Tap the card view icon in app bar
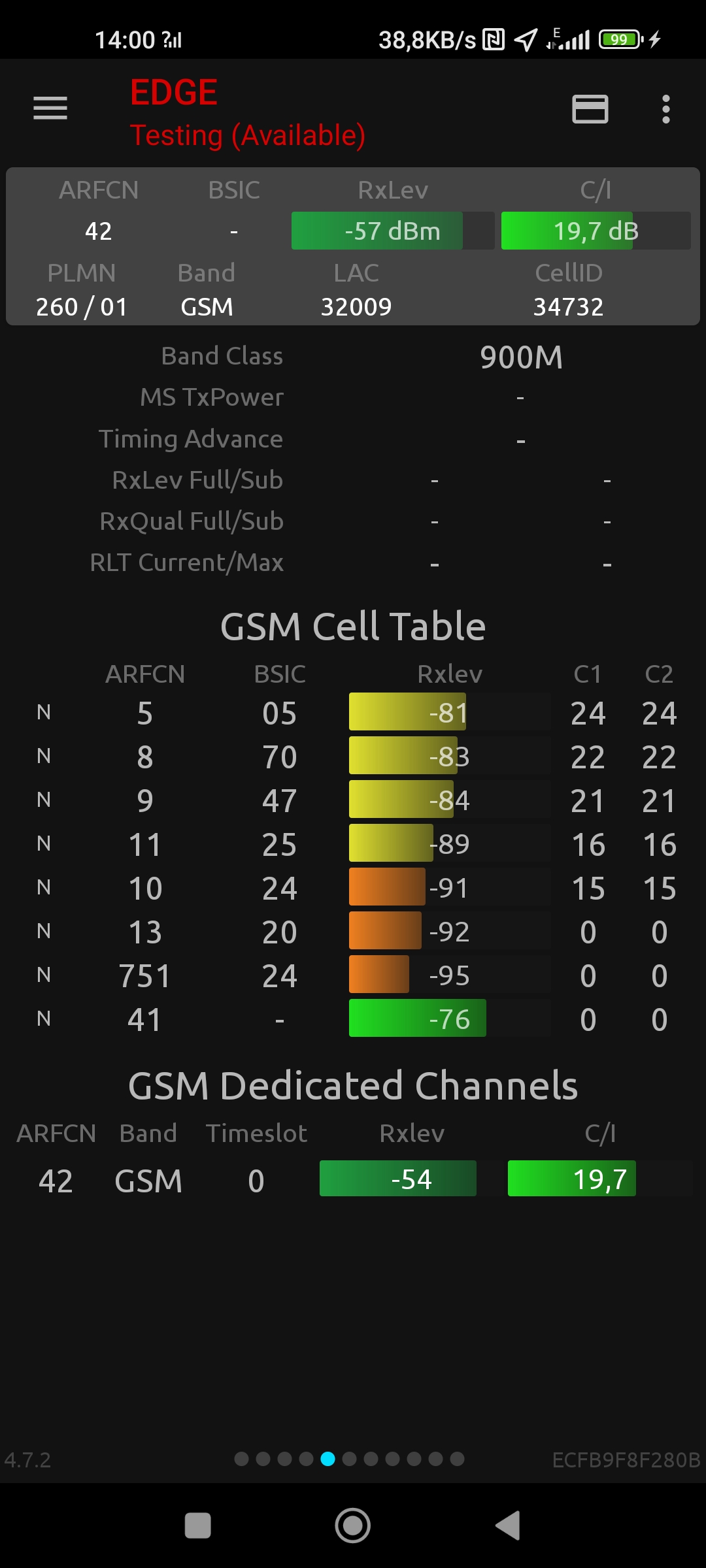The height and width of the screenshot is (1568, 706). click(x=590, y=109)
